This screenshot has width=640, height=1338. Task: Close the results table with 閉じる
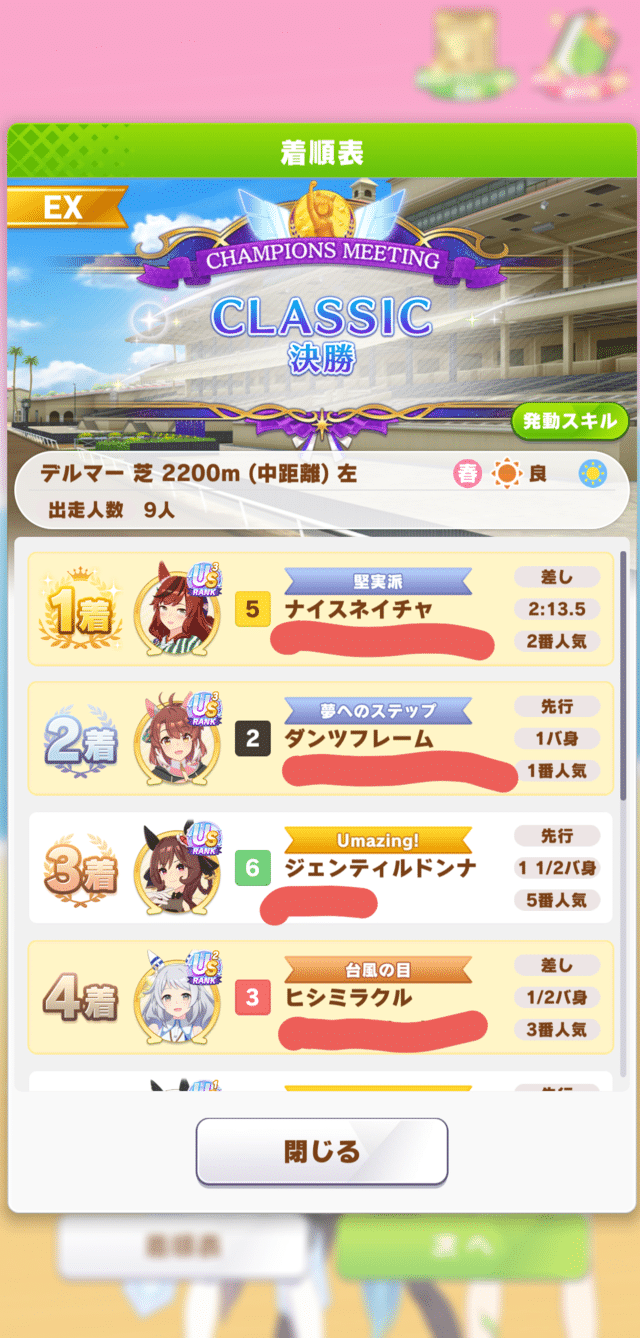click(x=321, y=1151)
